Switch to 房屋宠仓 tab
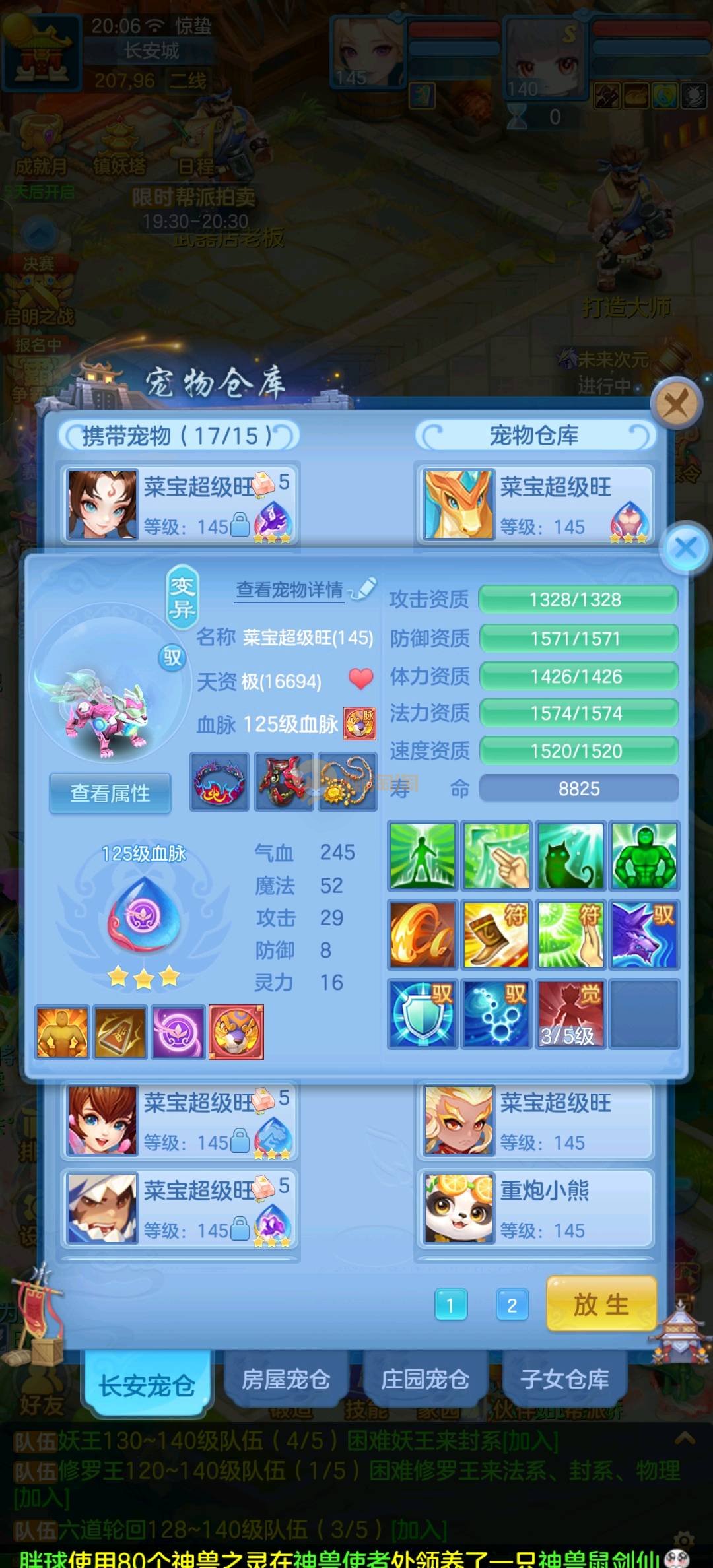The image size is (713, 1568). pyautogui.click(x=285, y=1379)
